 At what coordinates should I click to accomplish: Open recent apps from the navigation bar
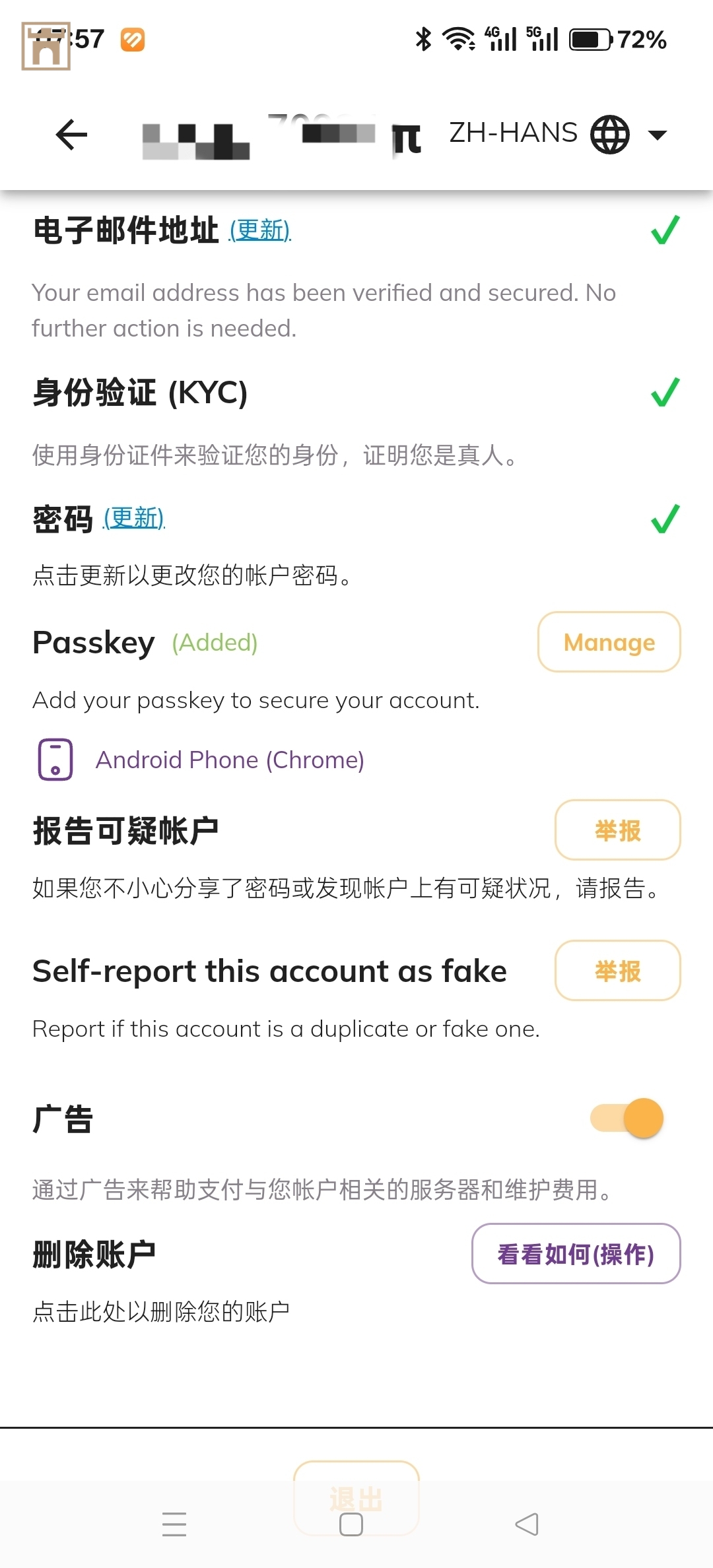click(174, 1524)
